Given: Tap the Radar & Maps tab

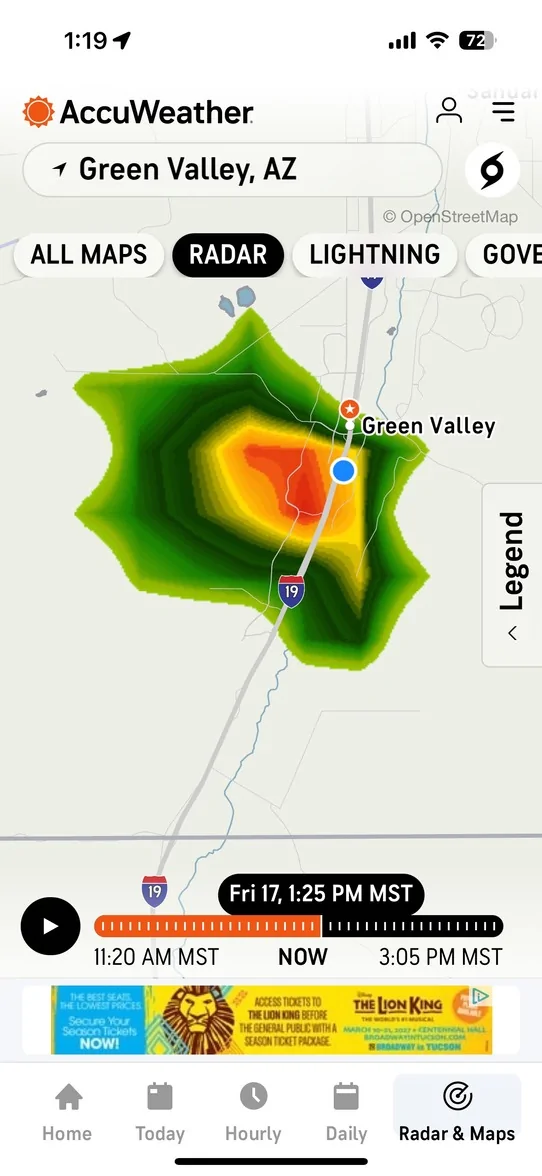Looking at the screenshot, I should coord(457,1112).
